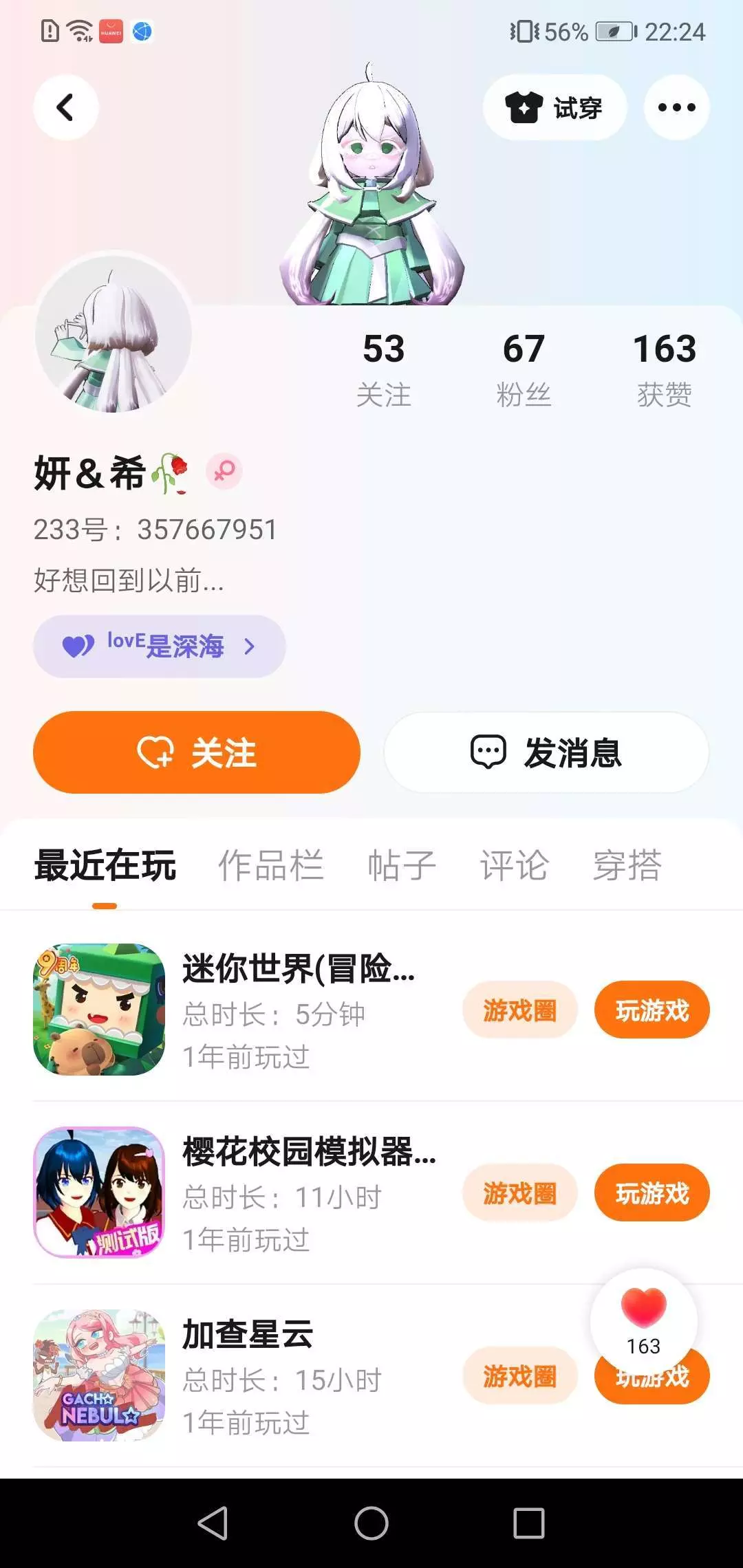View the 67 粉丝 followers list
The width and height of the screenshot is (743, 1568).
524,369
